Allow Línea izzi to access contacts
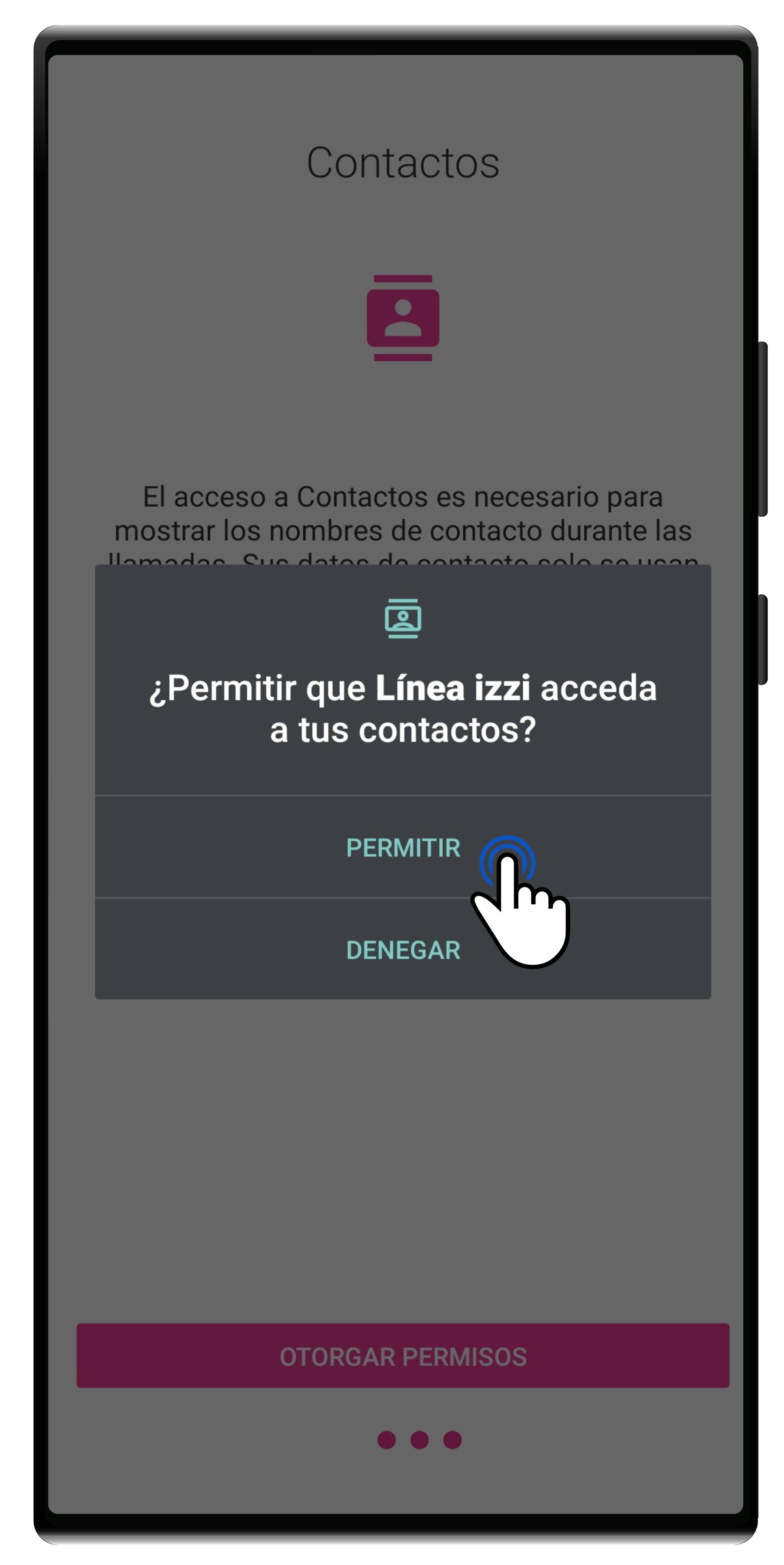This screenshot has height=1565, width=784. 402,848
